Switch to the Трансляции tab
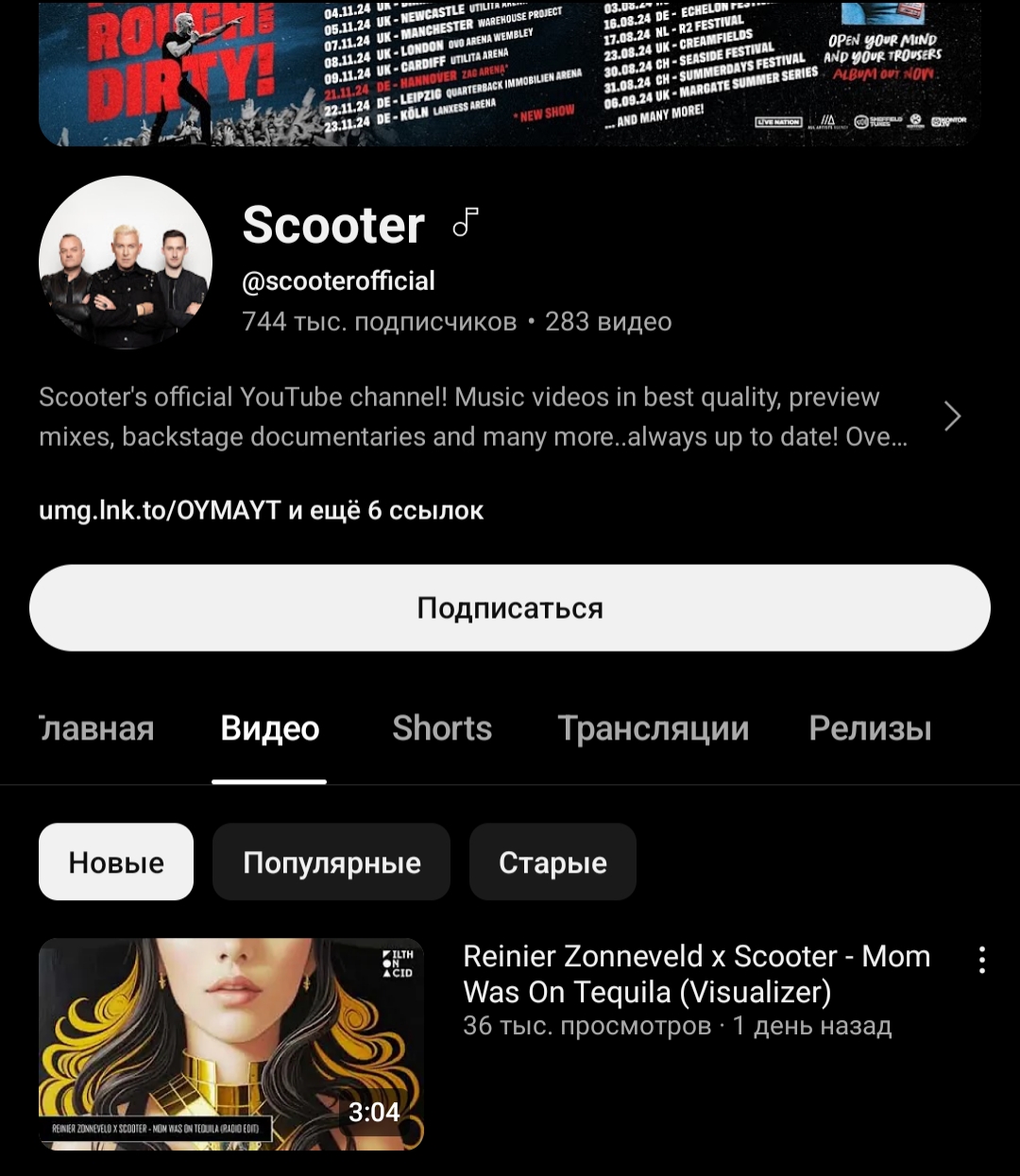The width and height of the screenshot is (1020, 1176). (x=653, y=729)
